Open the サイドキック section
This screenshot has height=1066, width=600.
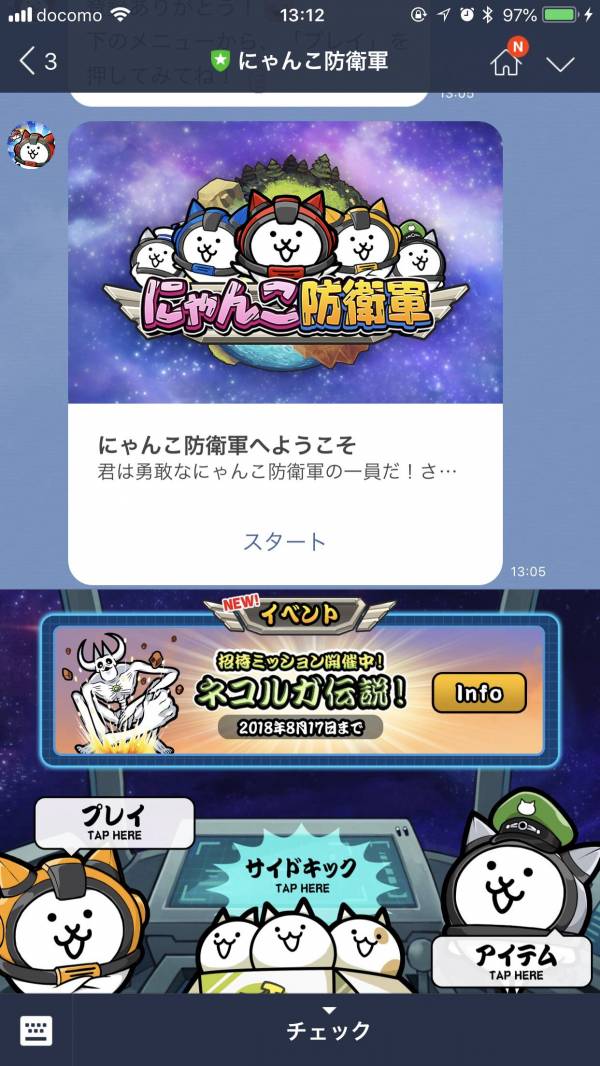pos(301,875)
